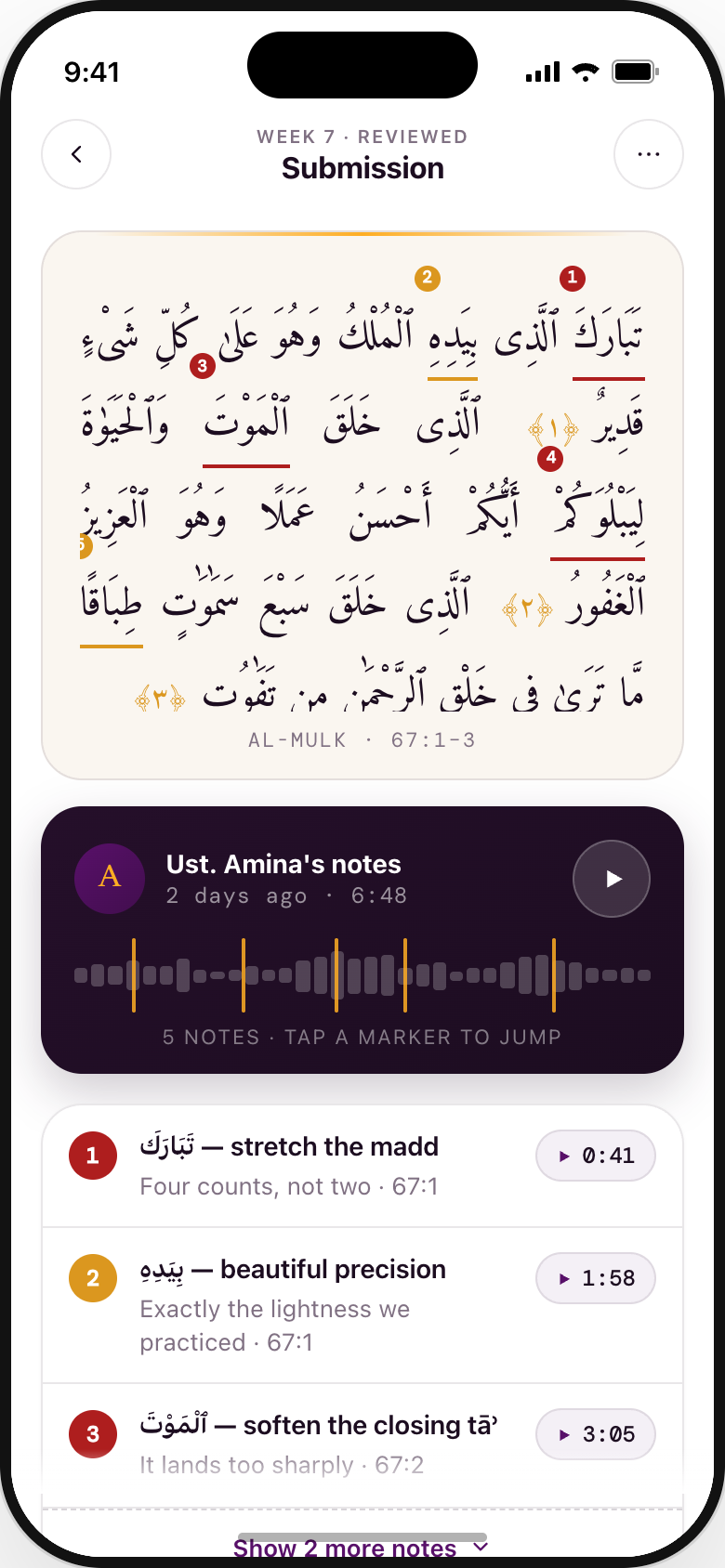Jump to 1:58 in the recording
The height and width of the screenshot is (1568, 725).
point(596,1278)
